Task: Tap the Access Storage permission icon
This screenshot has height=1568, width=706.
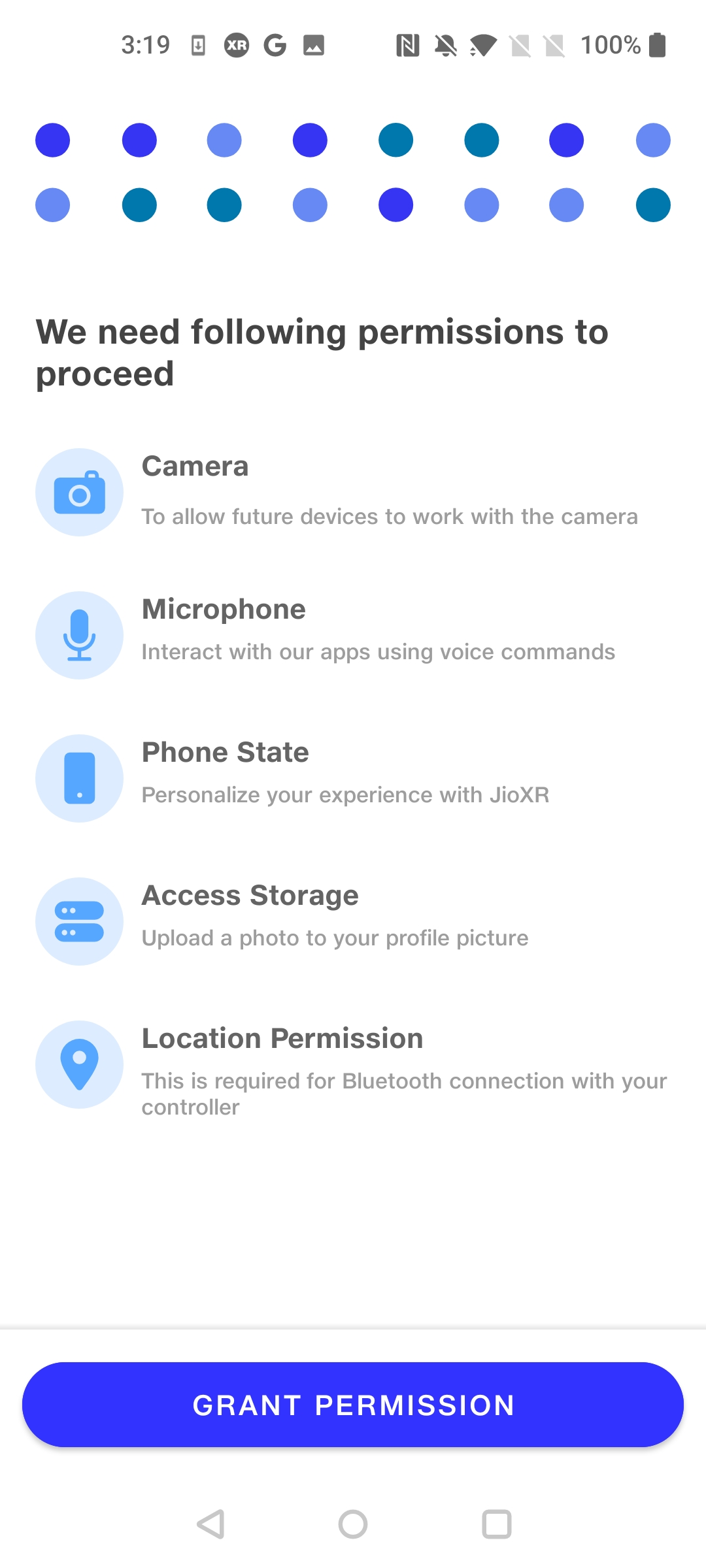Action: tap(79, 921)
